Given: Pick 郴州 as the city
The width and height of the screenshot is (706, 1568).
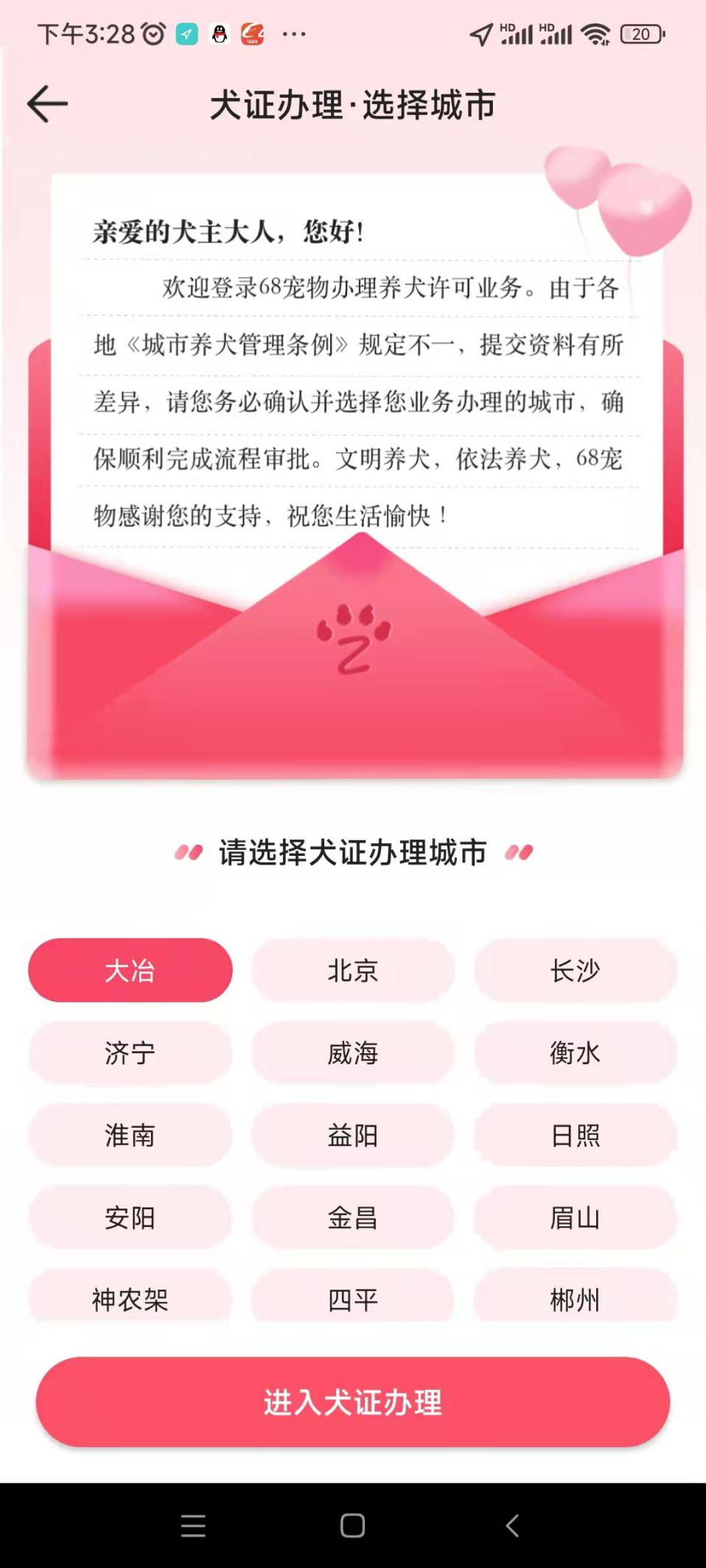Looking at the screenshot, I should [575, 1298].
